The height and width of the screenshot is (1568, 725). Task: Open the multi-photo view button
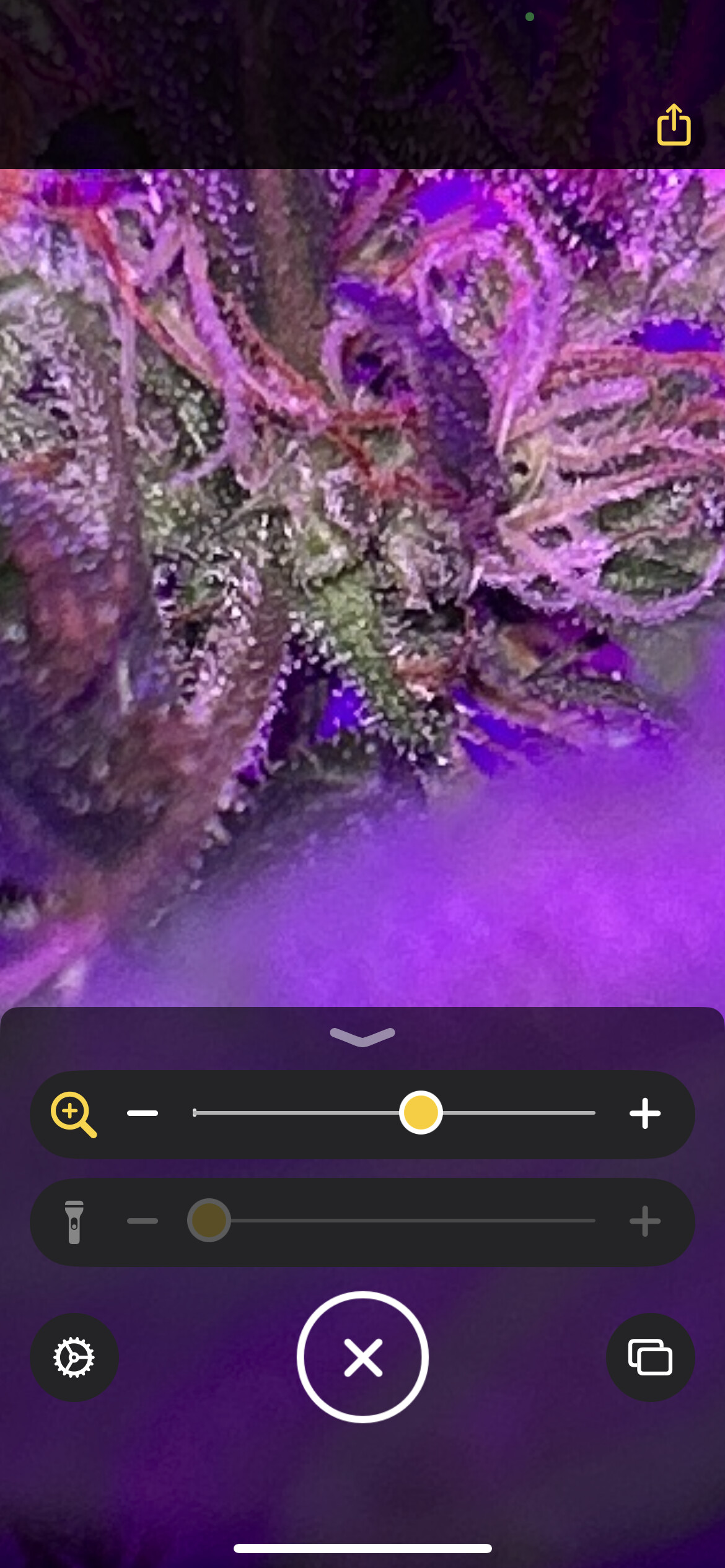tap(650, 1357)
